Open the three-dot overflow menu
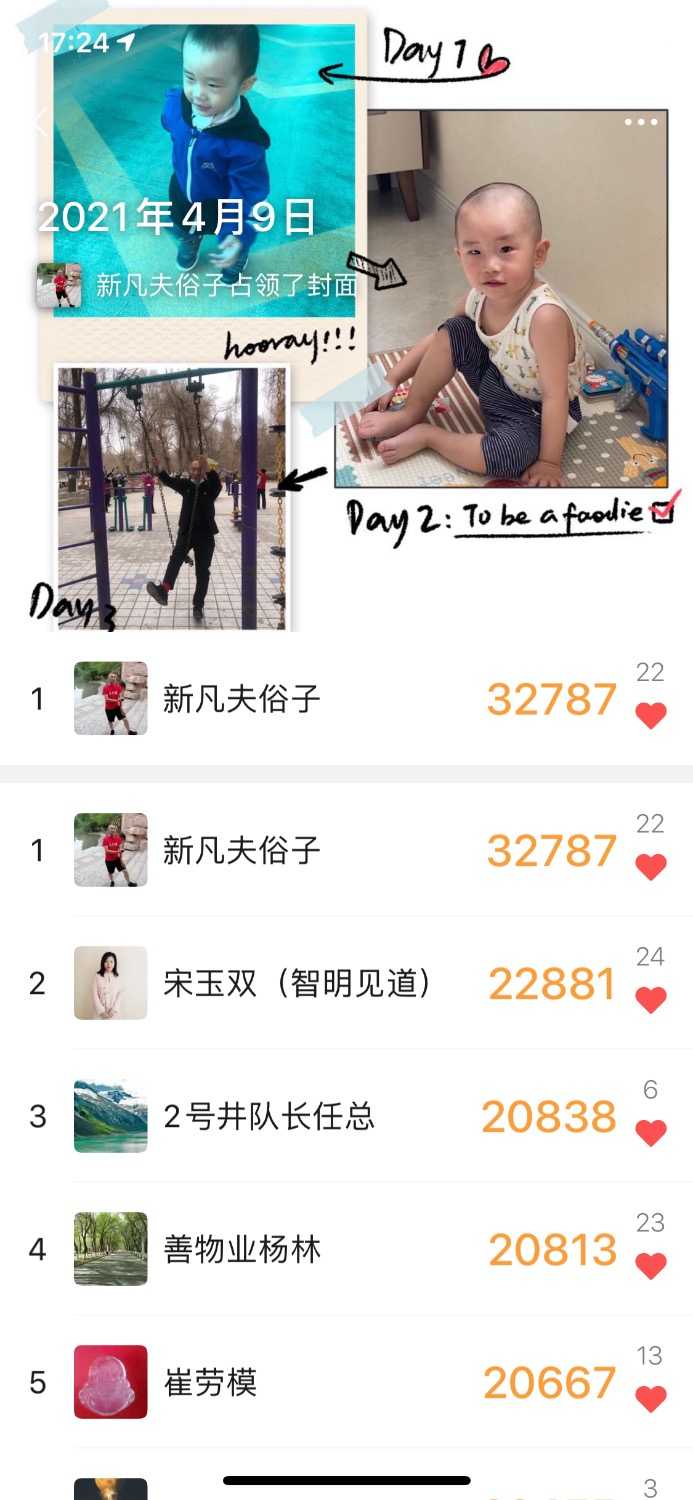Image resolution: width=693 pixels, height=1500 pixels. pyautogui.click(x=641, y=122)
